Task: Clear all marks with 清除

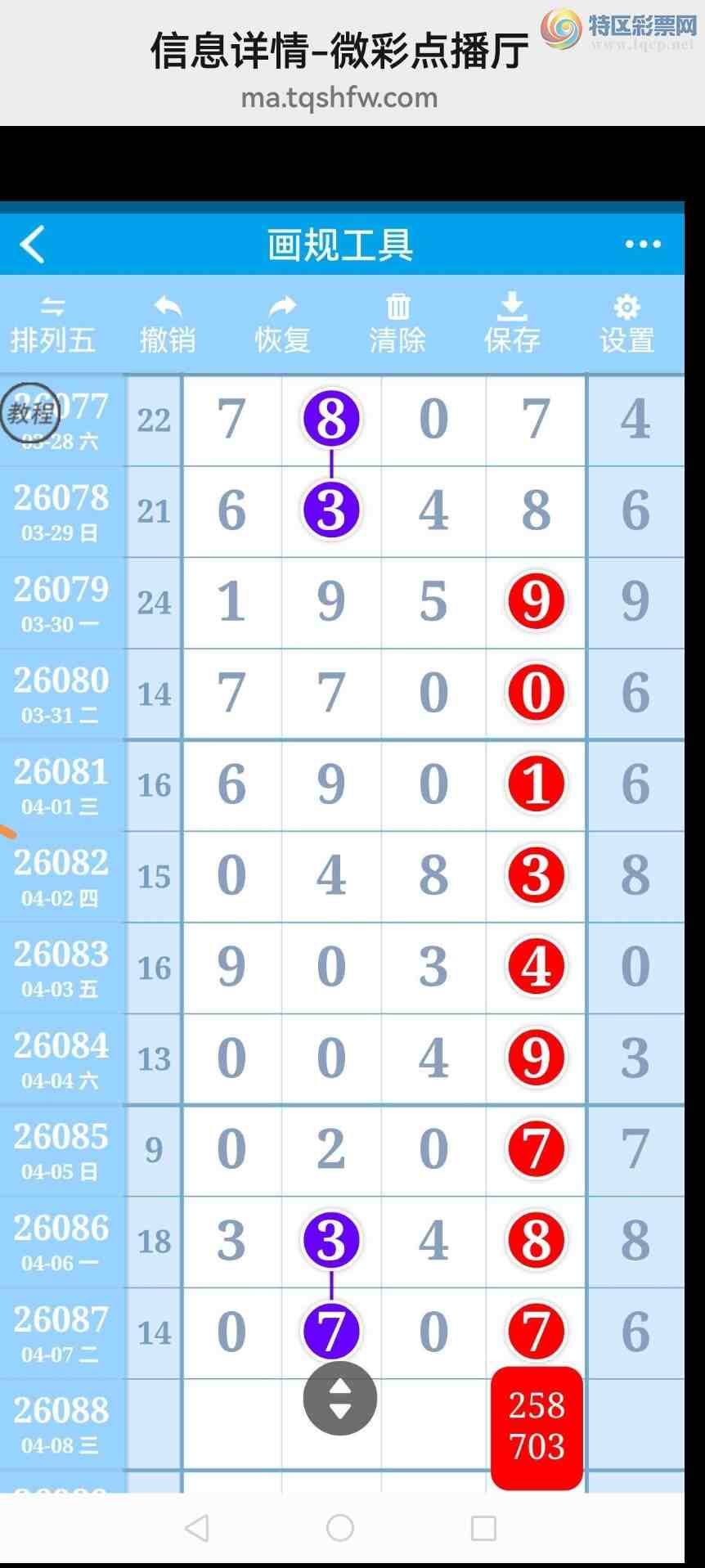Action: click(x=397, y=325)
